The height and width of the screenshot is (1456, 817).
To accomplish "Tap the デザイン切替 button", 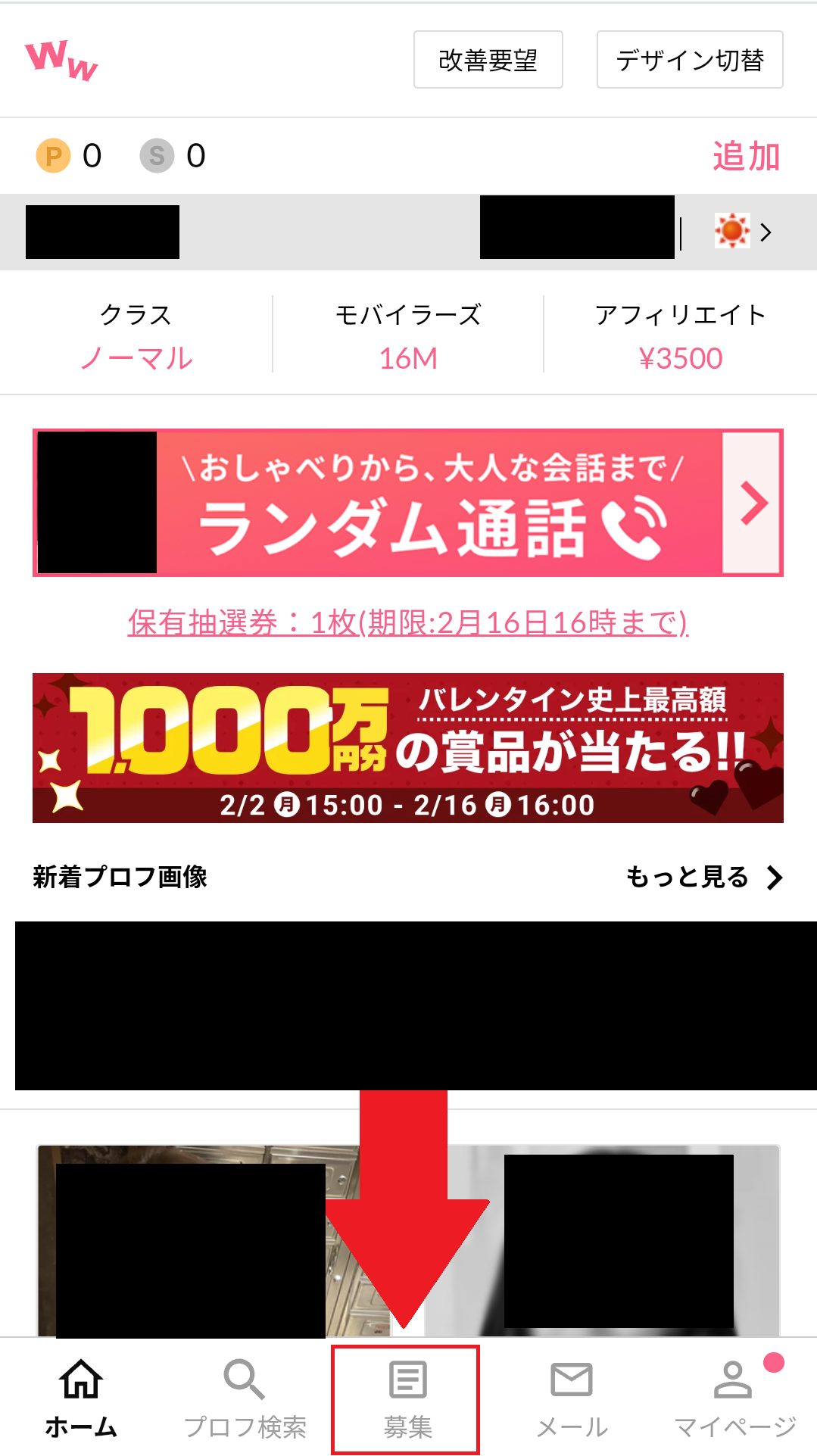I will tap(689, 60).
